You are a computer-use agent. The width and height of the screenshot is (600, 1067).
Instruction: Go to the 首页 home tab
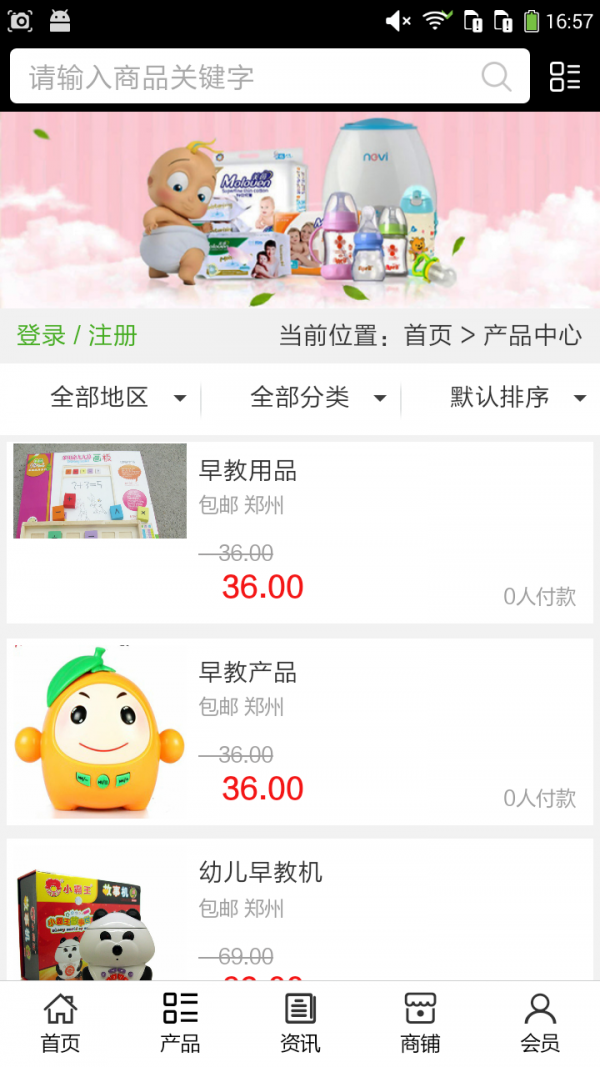[x=60, y=1023]
